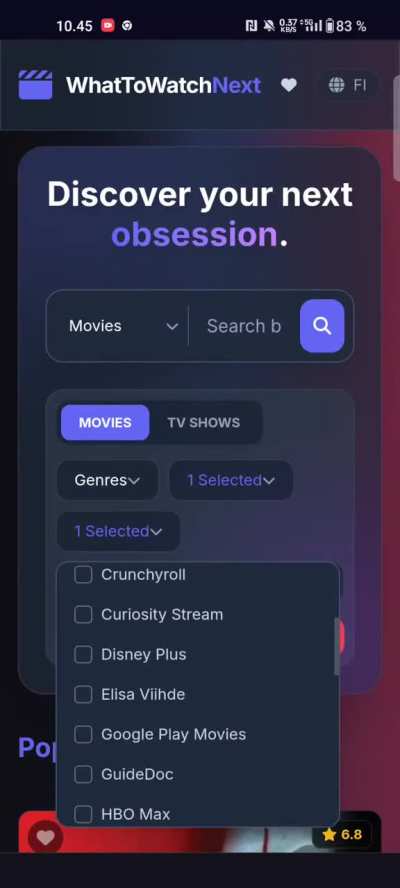Select the MOVIES tab

pos(105,422)
